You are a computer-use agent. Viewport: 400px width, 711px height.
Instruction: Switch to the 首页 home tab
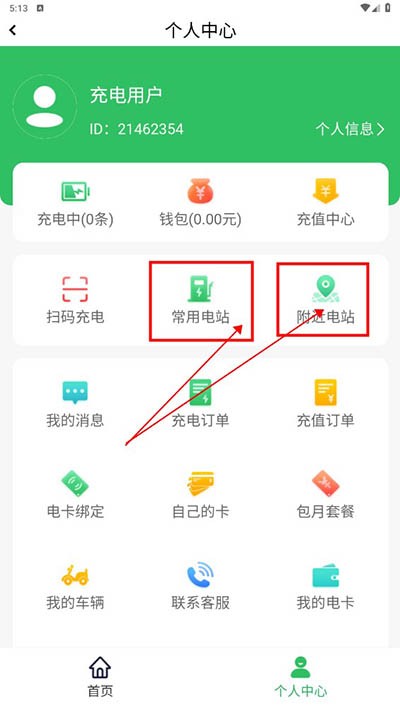(x=100, y=677)
